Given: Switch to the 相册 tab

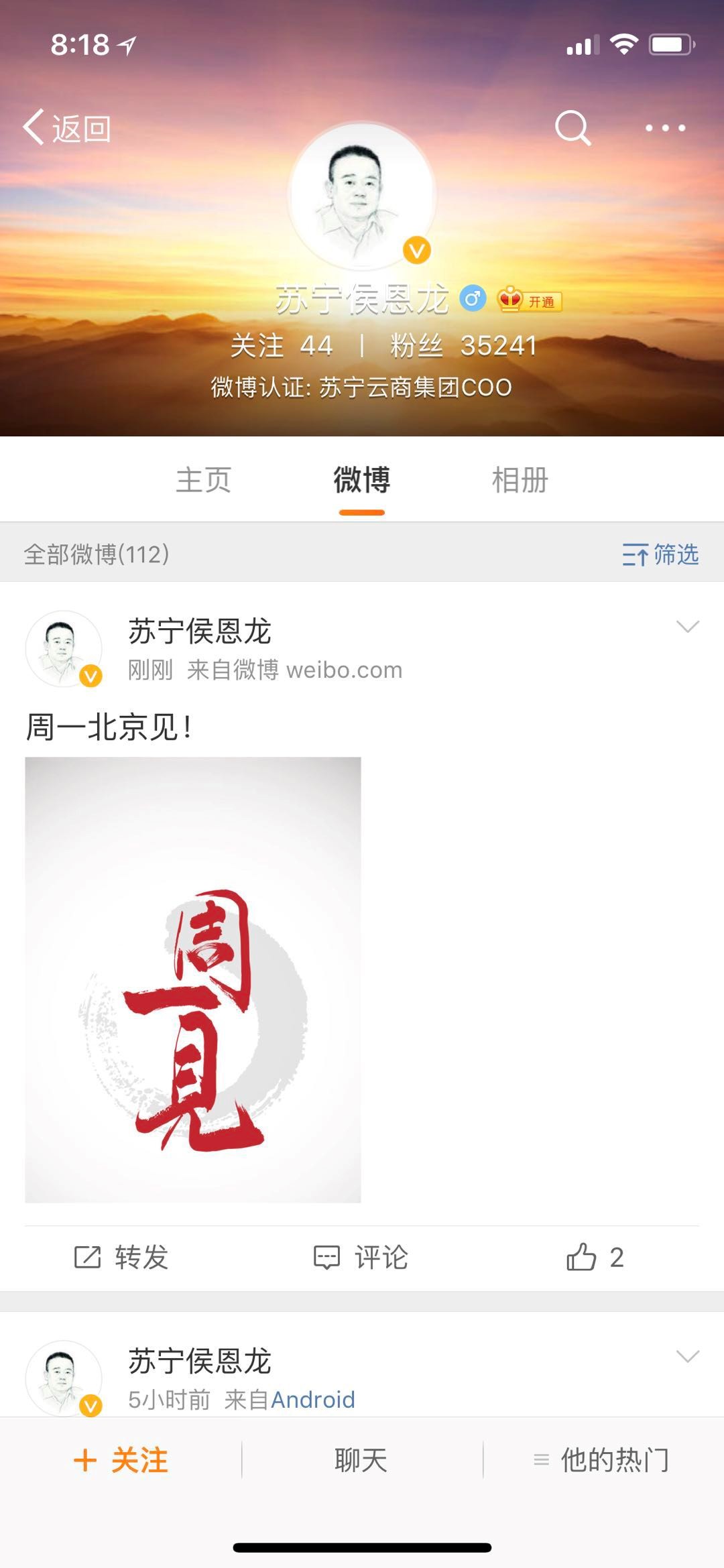Looking at the screenshot, I should pos(520,480).
